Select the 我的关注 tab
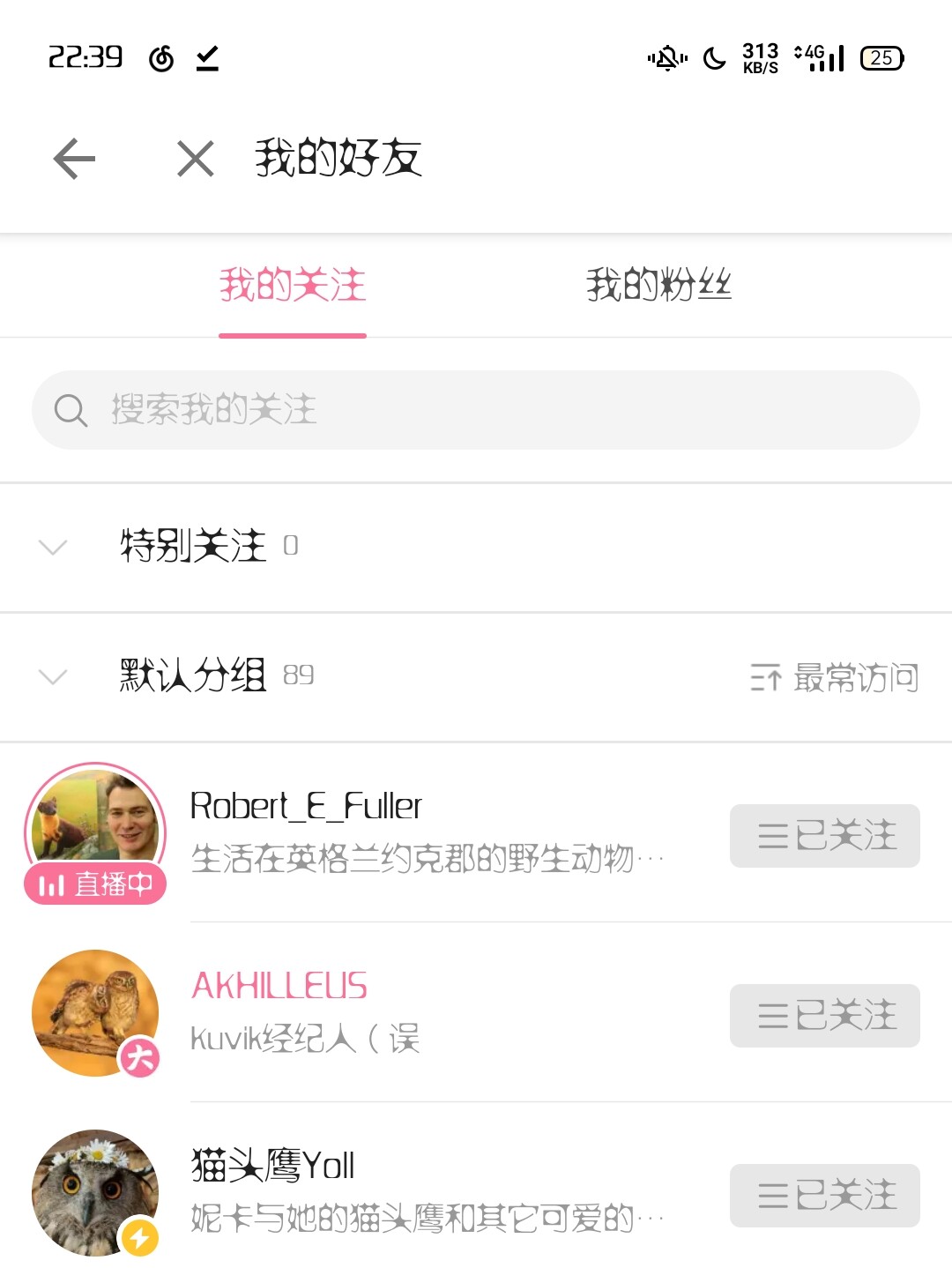The height and width of the screenshot is (1268, 952). point(293,285)
